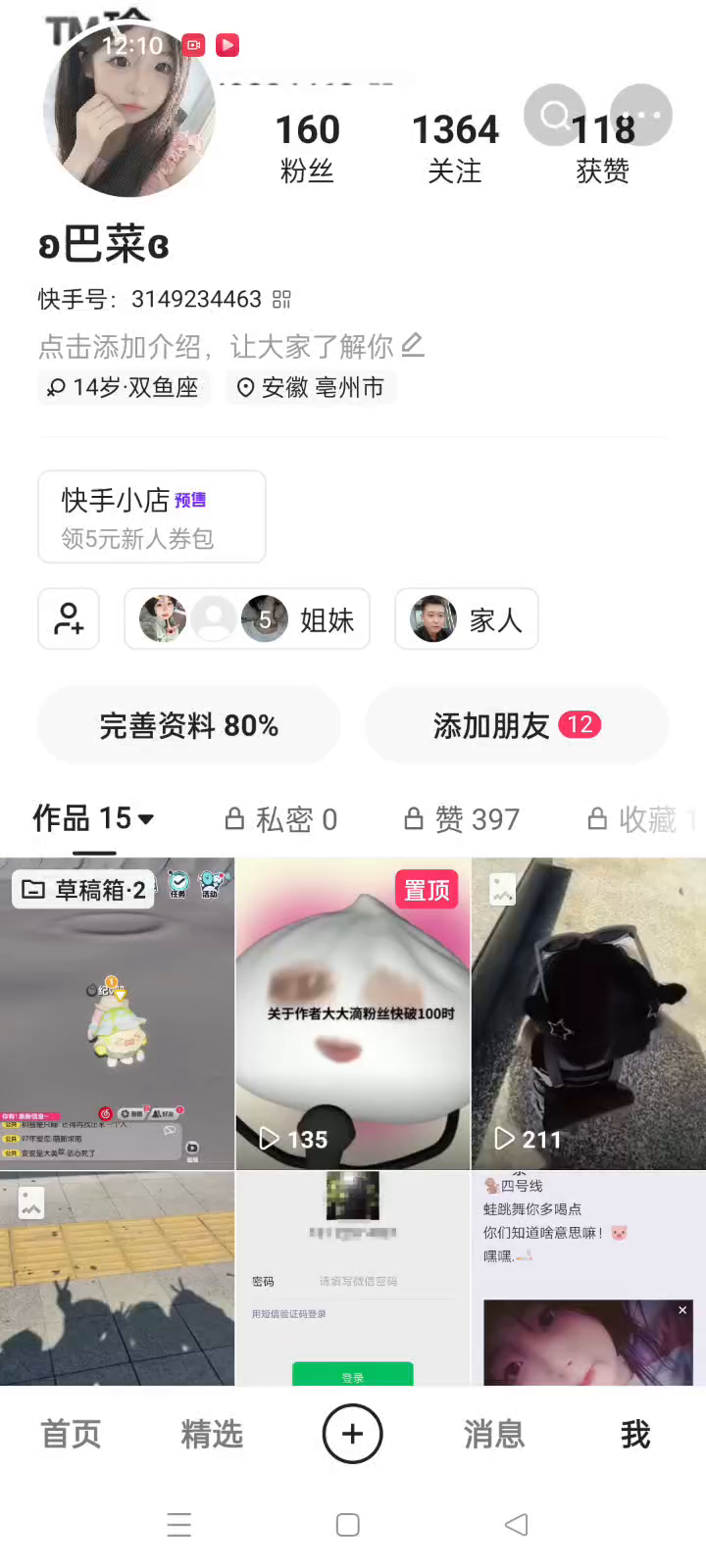Open the search magnifier icon

555,116
